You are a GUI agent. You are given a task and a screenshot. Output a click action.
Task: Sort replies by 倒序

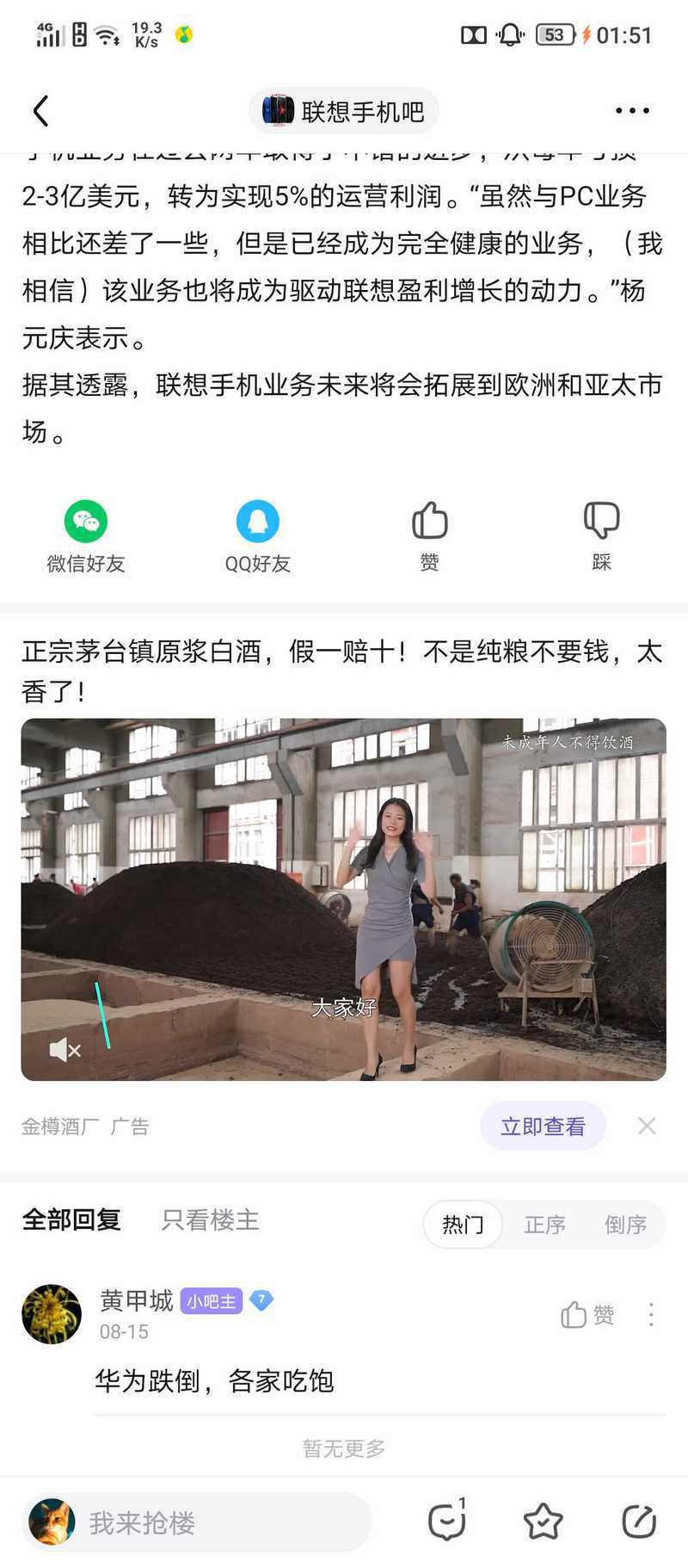(x=625, y=1225)
